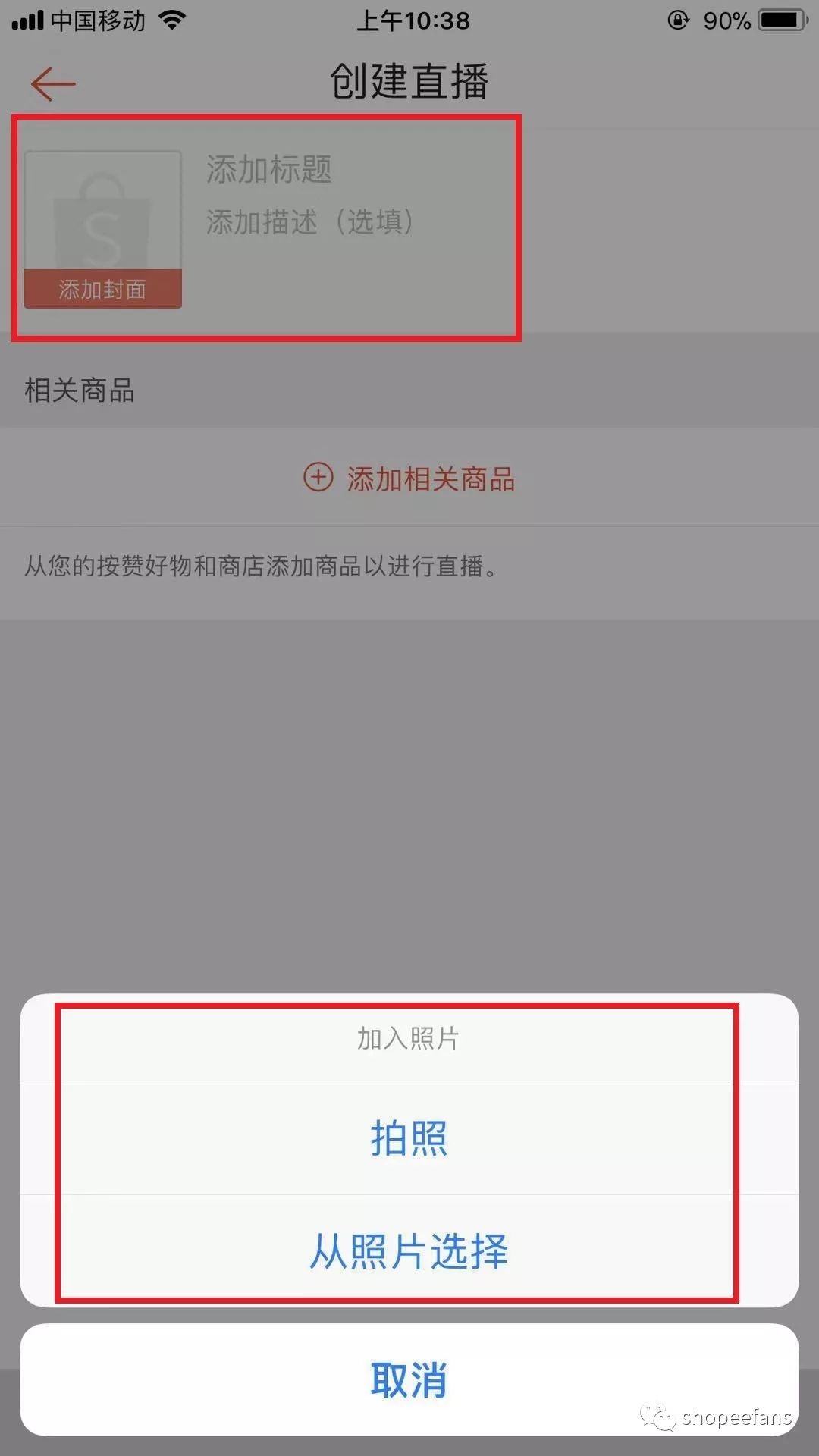Click the plus icon beside 添加相关商品
Viewport: 819px width, 1456px height.
(x=318, y=479)
